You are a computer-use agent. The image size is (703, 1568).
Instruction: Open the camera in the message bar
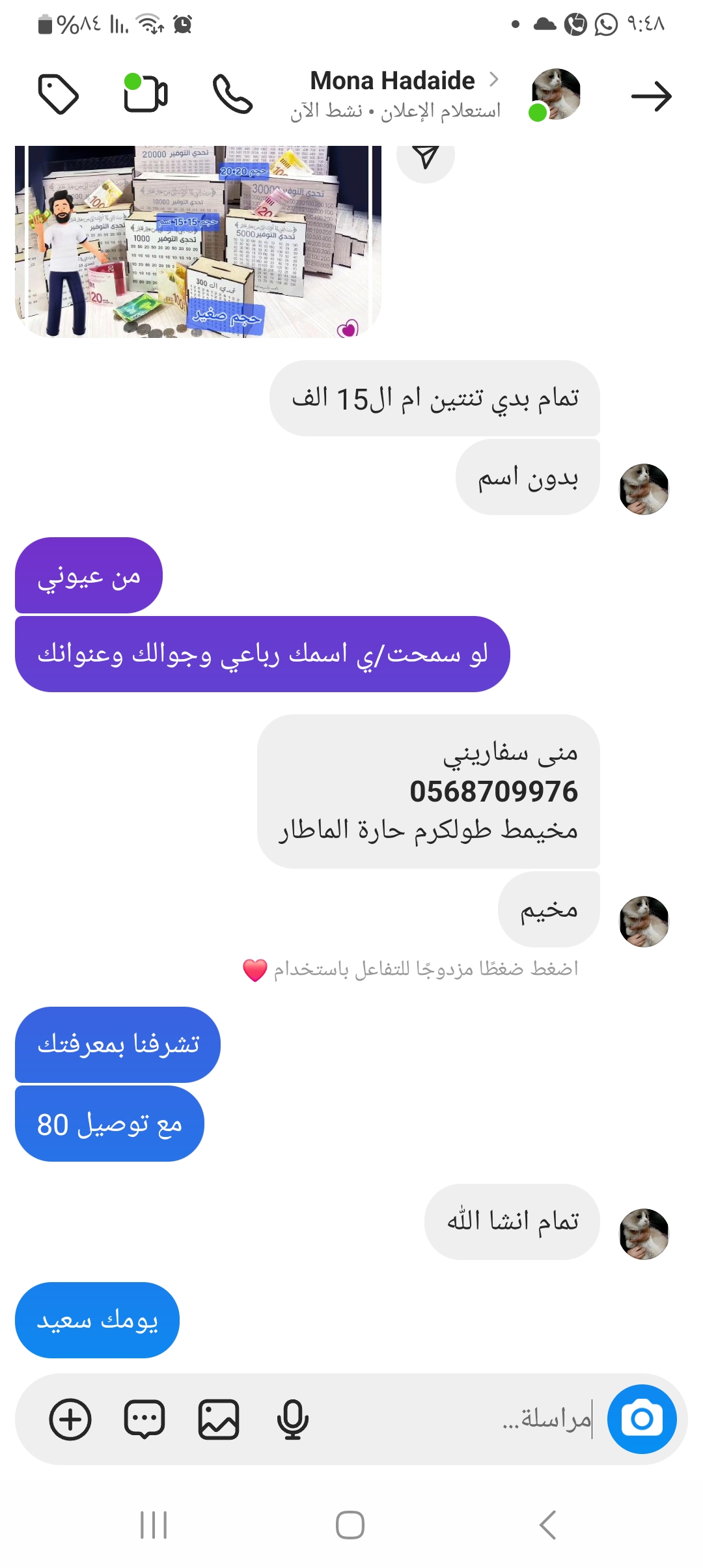[x=642, y=1419]
